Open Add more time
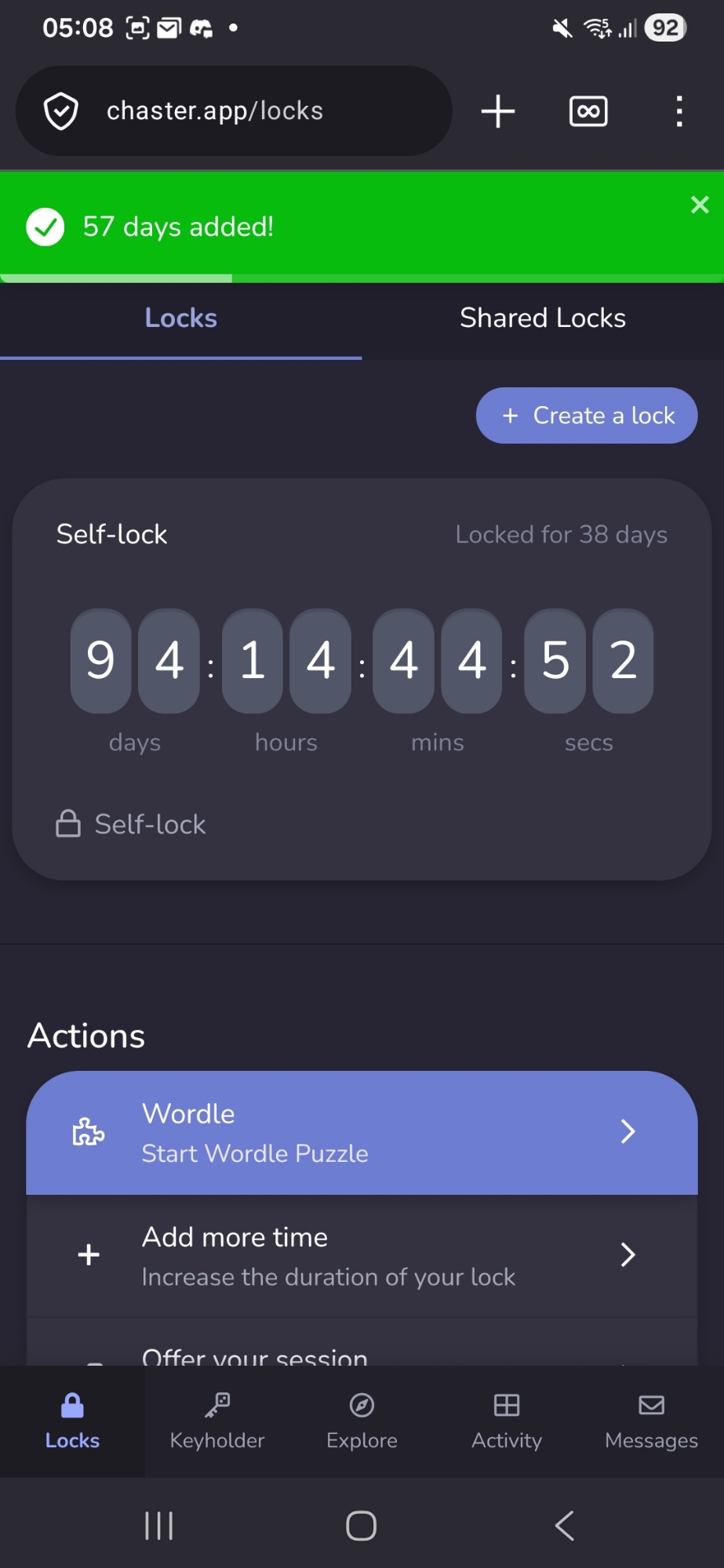Image resolution: width=724 pixels, height=1568 pixels. tap(362, 1256)
